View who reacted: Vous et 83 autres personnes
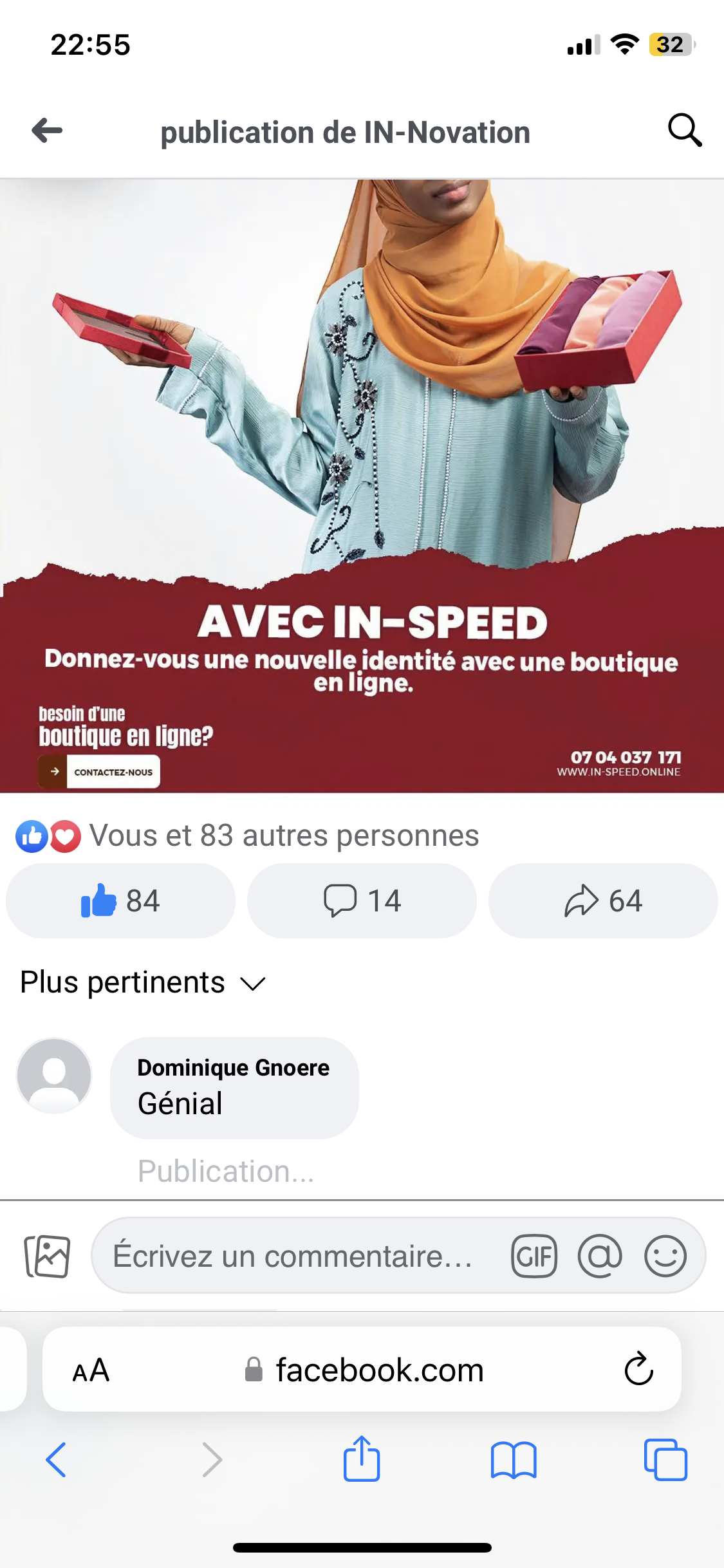This screenshot has height=1568, width=724. 283,836
